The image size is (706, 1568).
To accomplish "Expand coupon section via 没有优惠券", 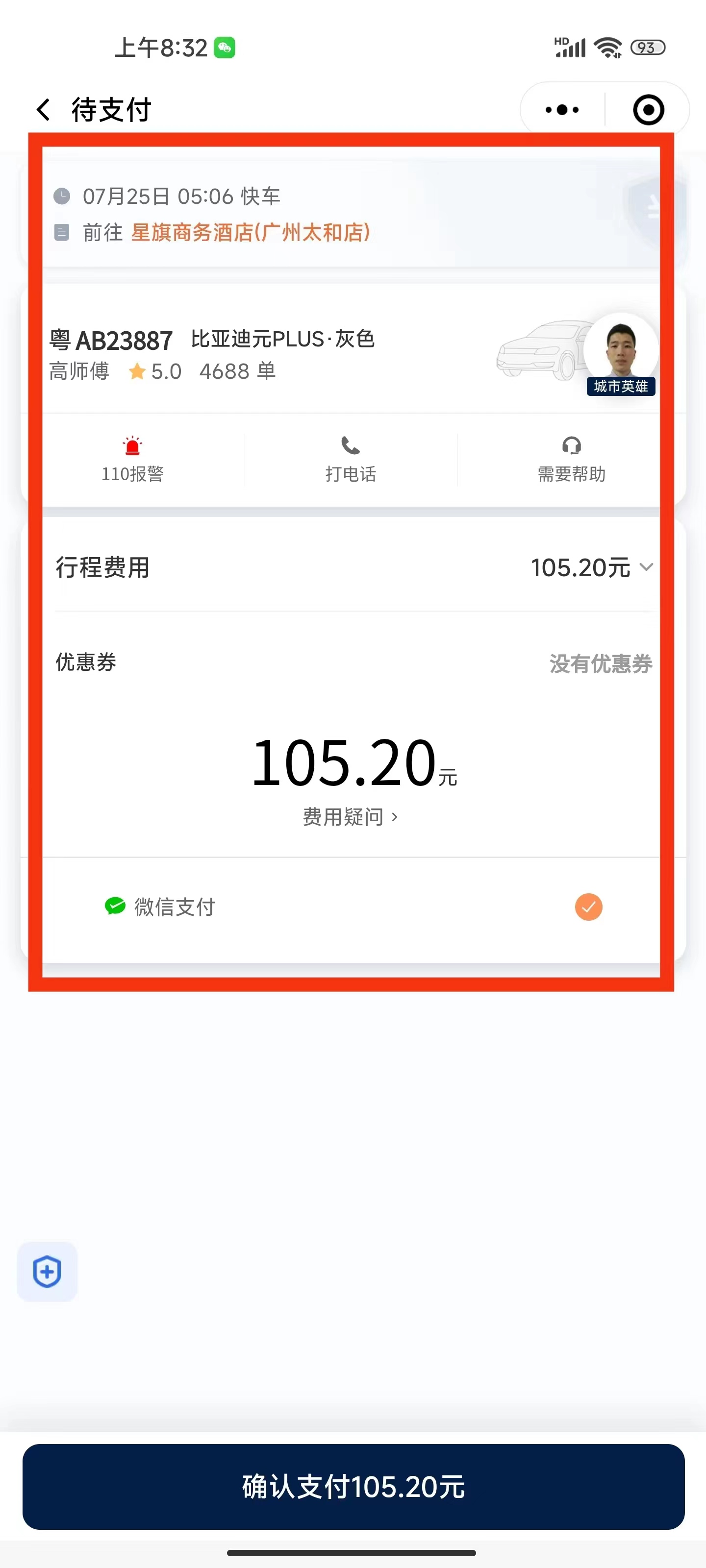I will (x=600, y=663).
